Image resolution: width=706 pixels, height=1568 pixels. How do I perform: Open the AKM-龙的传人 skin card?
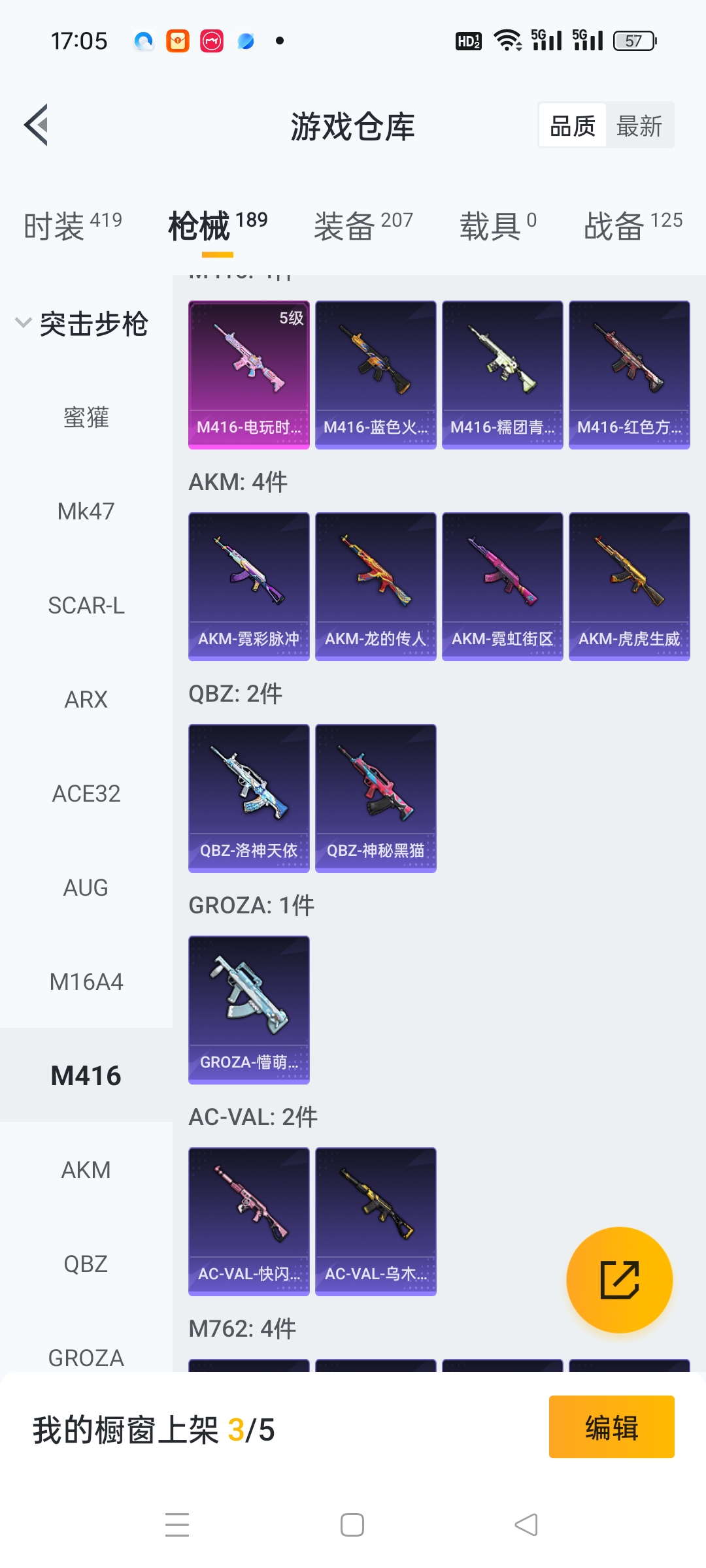point(375,586)
